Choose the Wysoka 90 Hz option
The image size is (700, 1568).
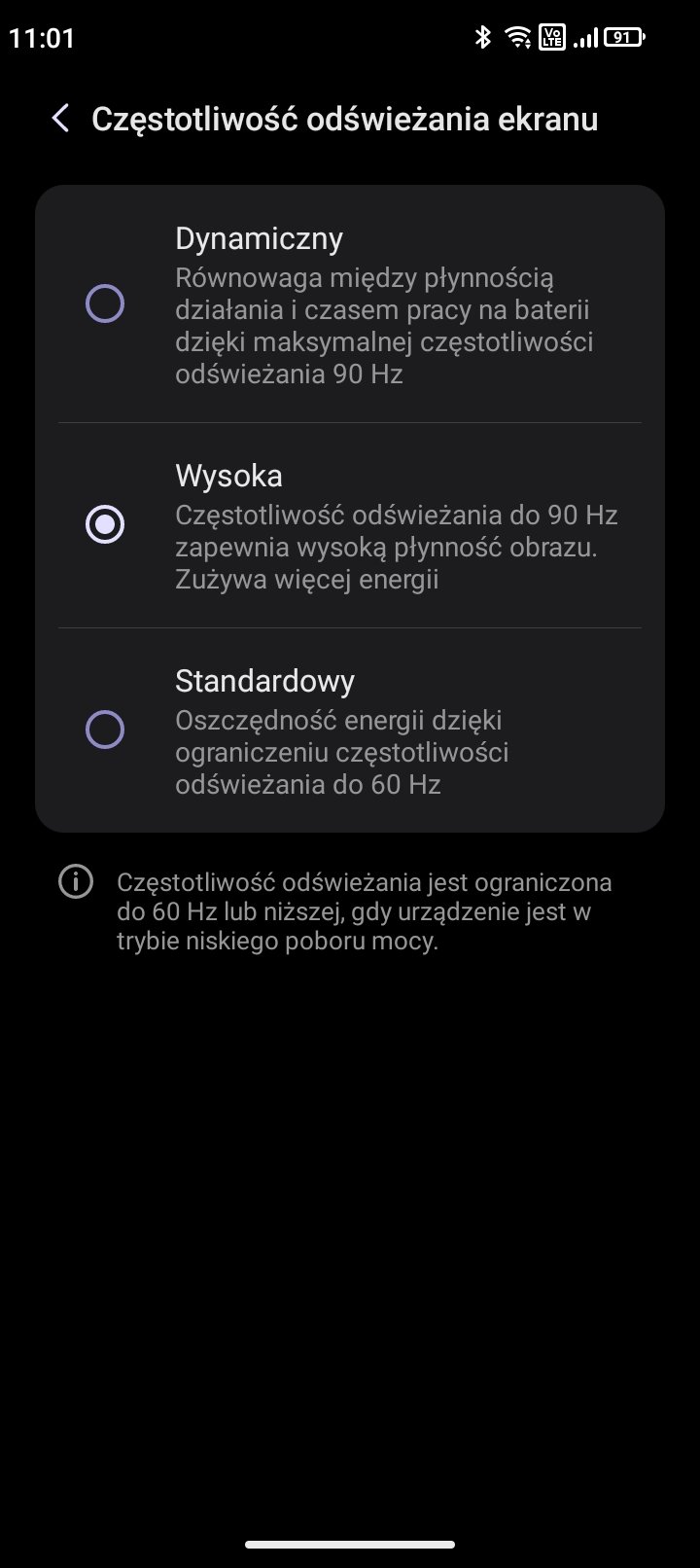point(350,525)
